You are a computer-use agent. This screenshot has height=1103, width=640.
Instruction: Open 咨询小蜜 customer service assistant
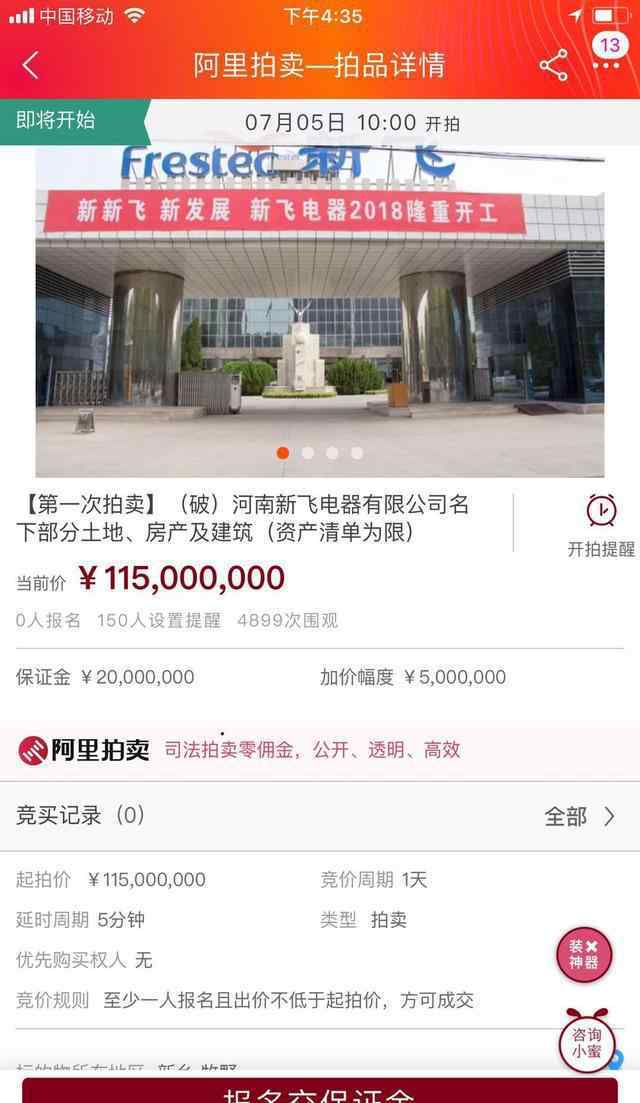pos(586,1043)
